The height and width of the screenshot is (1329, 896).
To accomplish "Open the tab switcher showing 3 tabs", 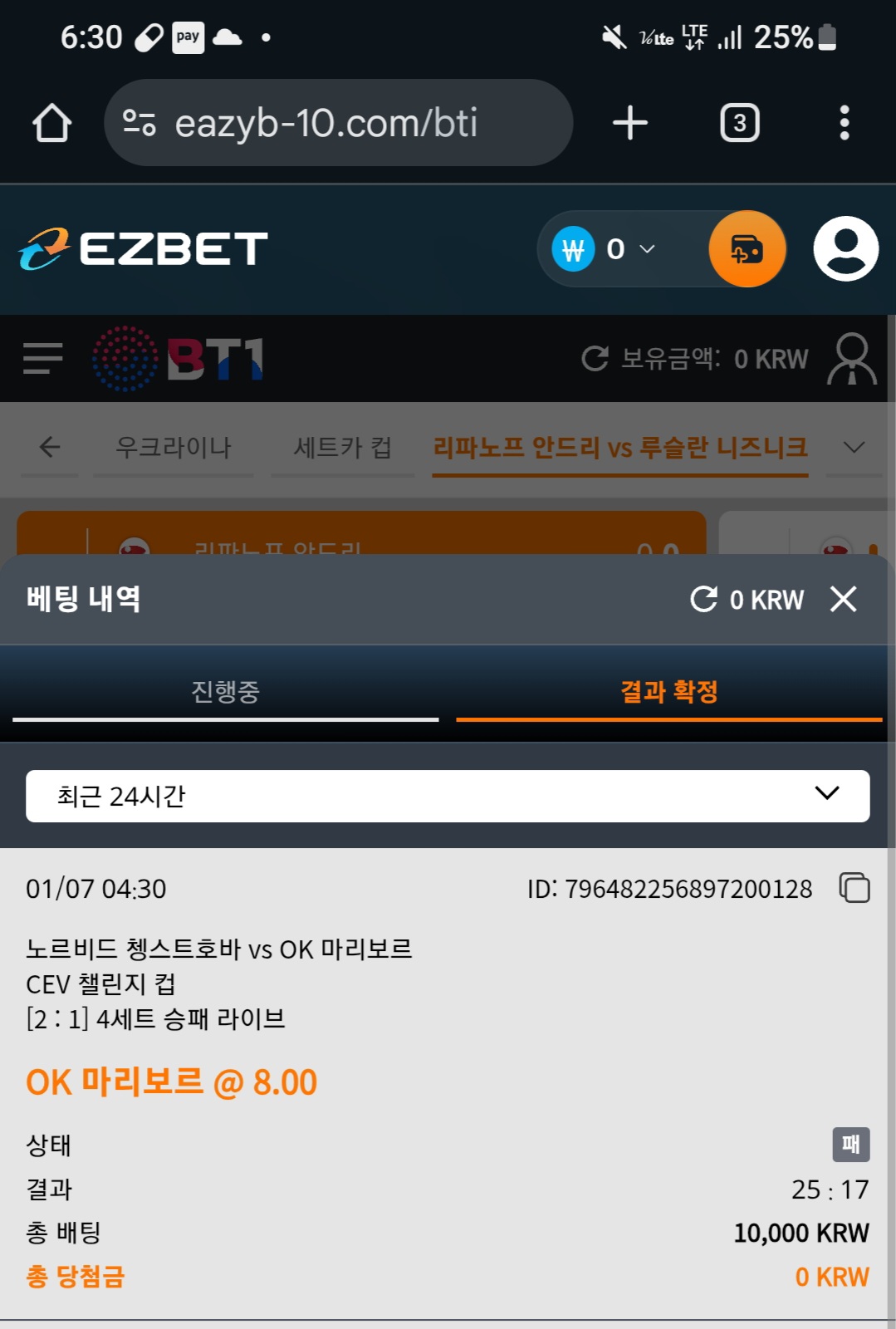I will pyautogui.click(x=739, y=123).
